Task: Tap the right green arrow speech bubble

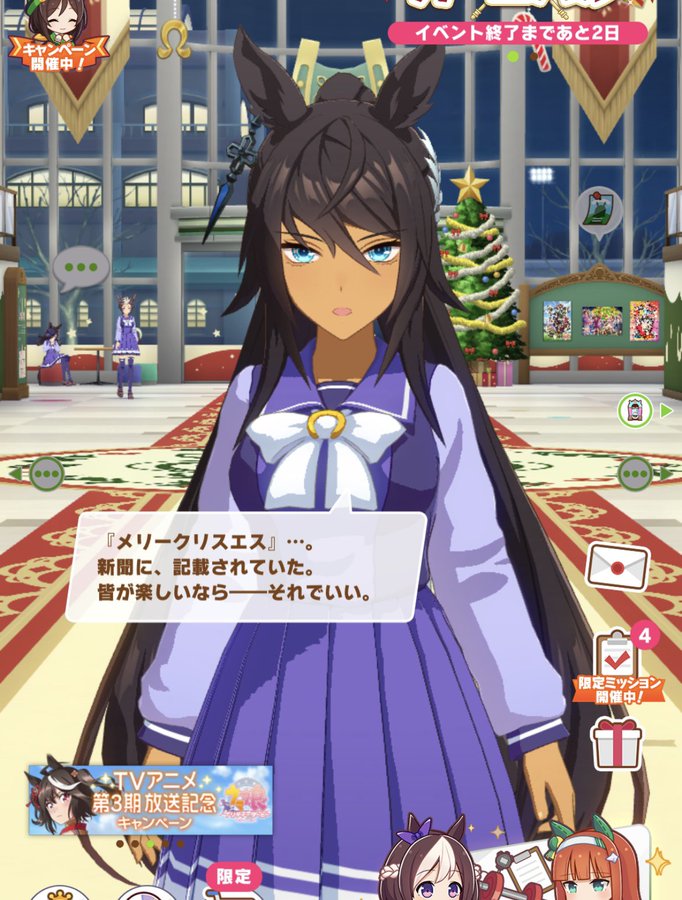Action: click(x=636, y=472)
